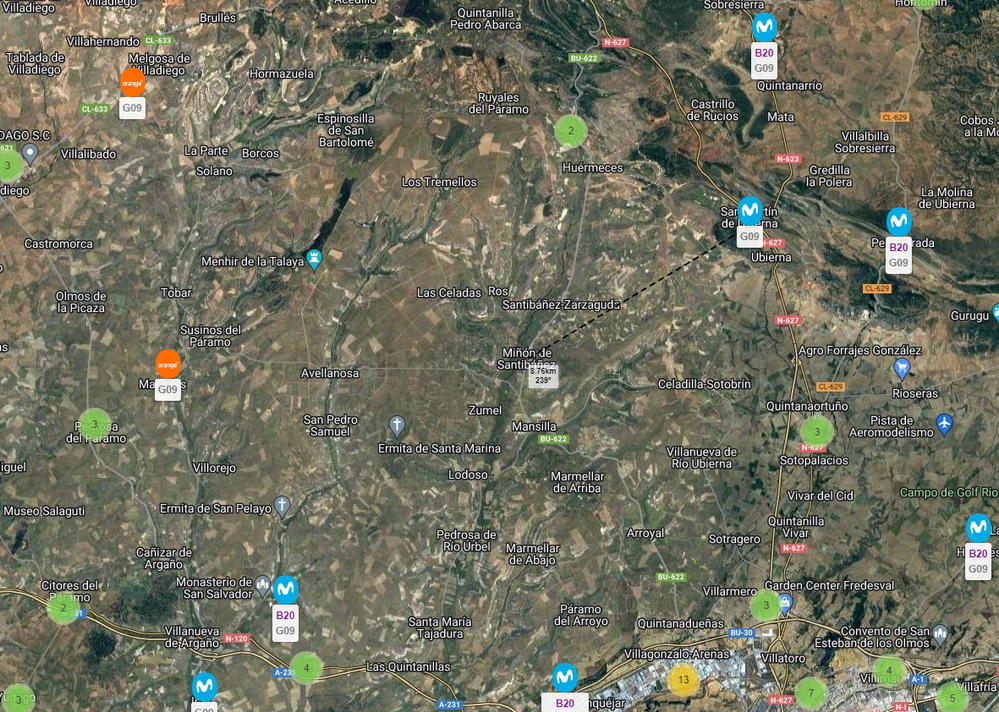Open the Movistar tower near Monasterio de San Salvador

click(x=286, y=590)
